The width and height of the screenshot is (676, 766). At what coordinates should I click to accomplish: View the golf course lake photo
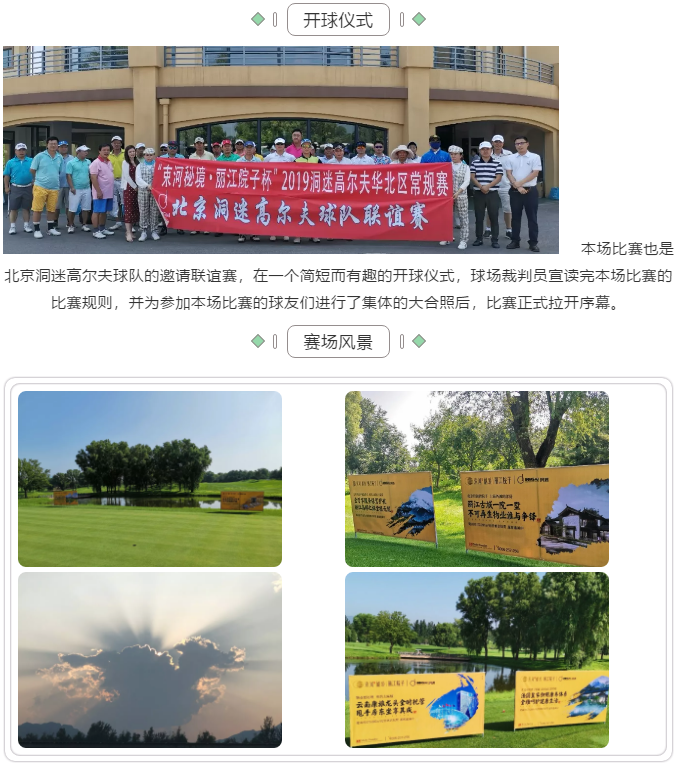click(150, 479)
